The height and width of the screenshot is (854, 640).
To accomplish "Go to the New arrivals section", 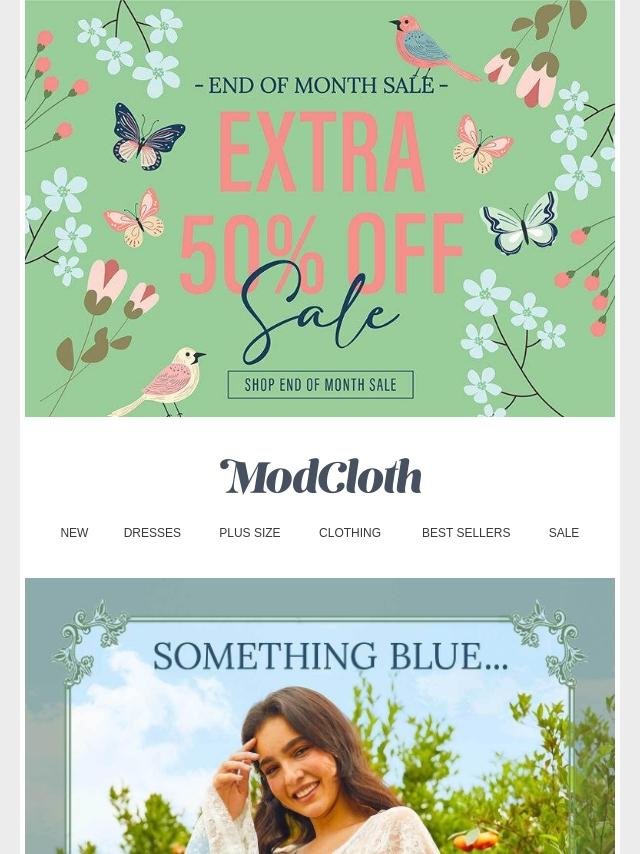I will pos(74,533).
